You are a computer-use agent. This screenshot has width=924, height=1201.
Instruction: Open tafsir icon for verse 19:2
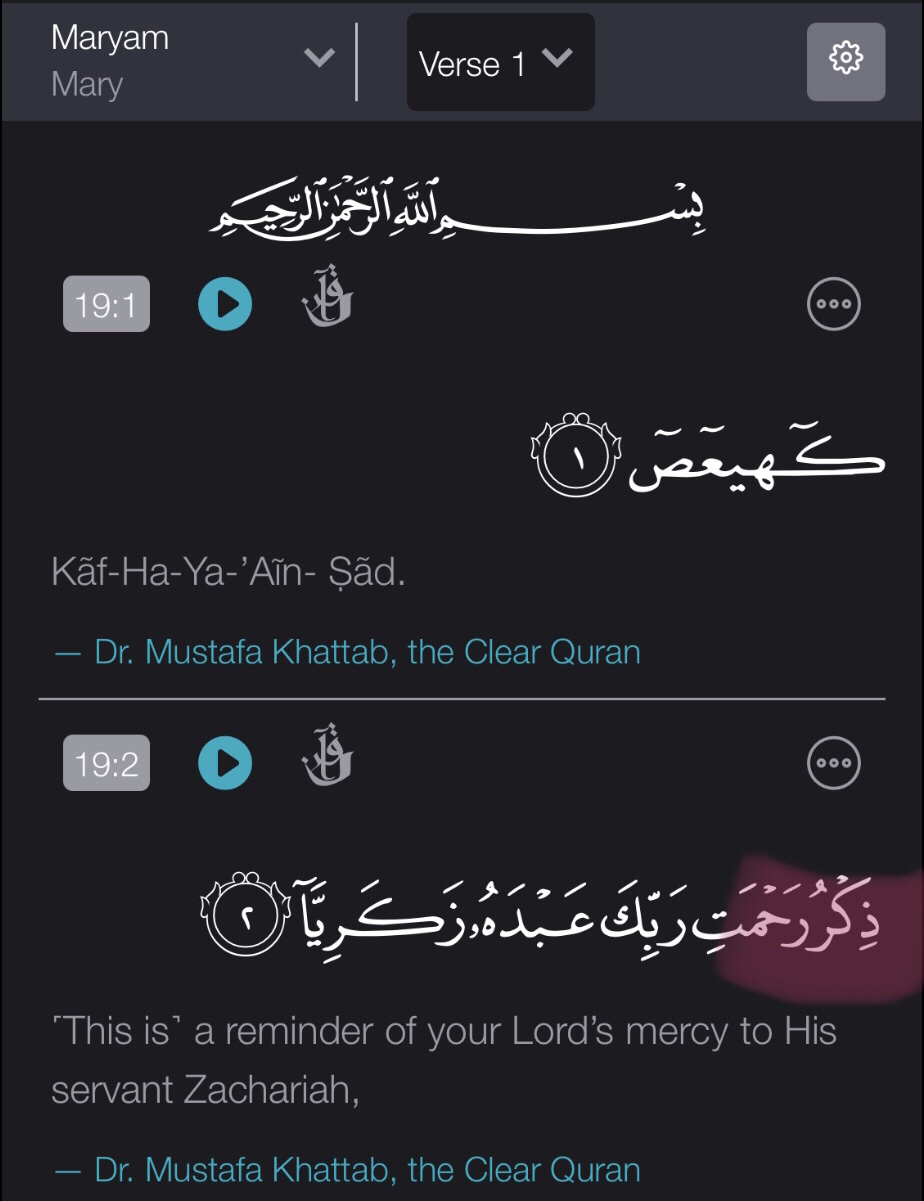(327, 758)
